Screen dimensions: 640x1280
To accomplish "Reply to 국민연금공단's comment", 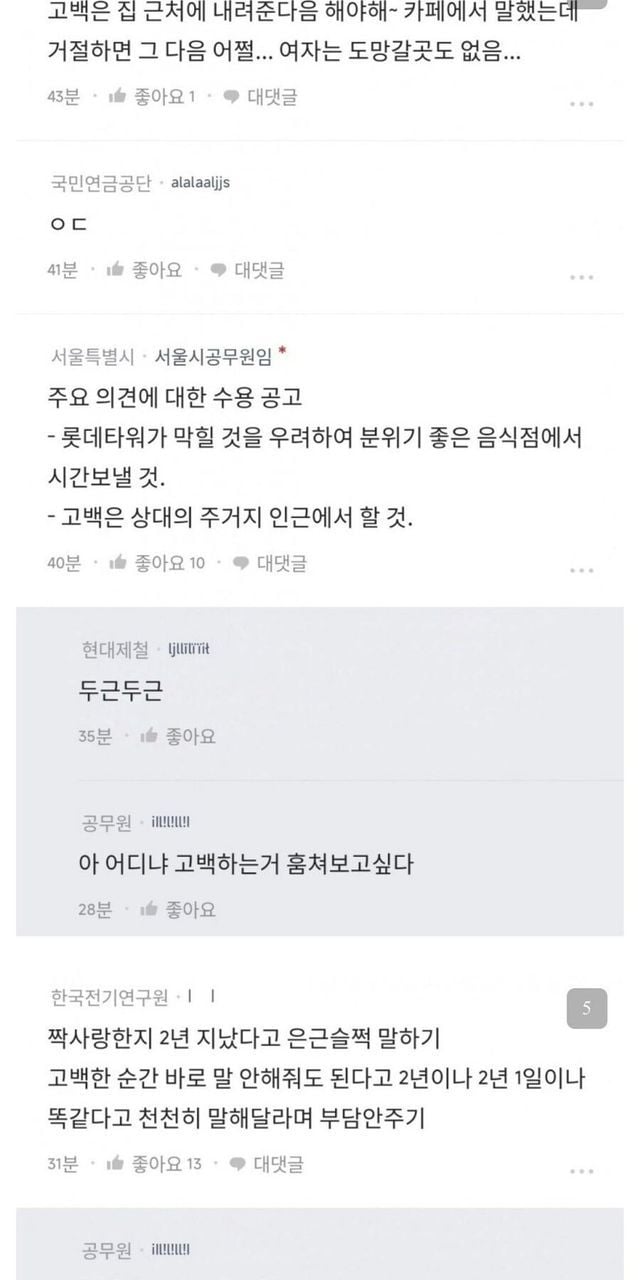I will pos(247,270).
